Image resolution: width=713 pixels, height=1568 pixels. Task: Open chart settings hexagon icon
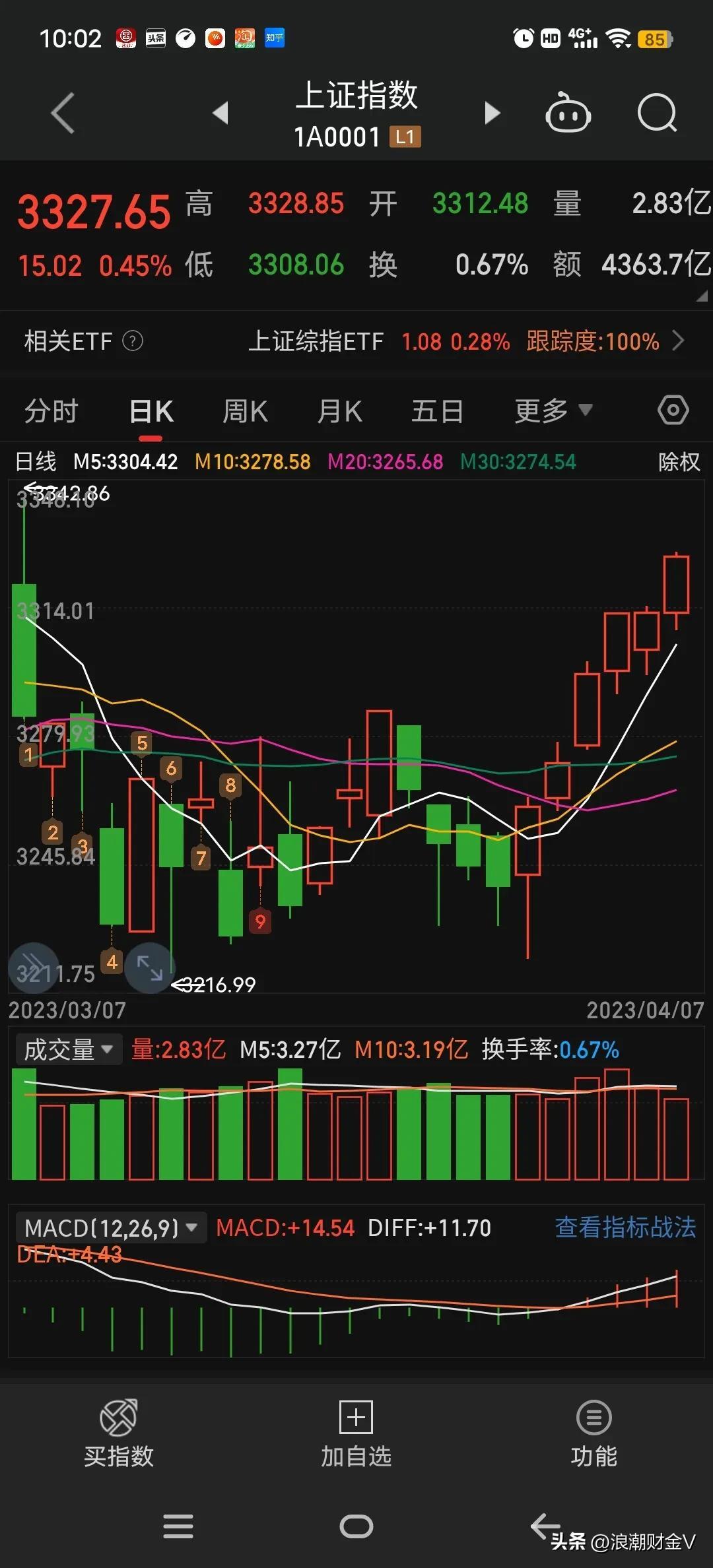[x=673, y=410]
